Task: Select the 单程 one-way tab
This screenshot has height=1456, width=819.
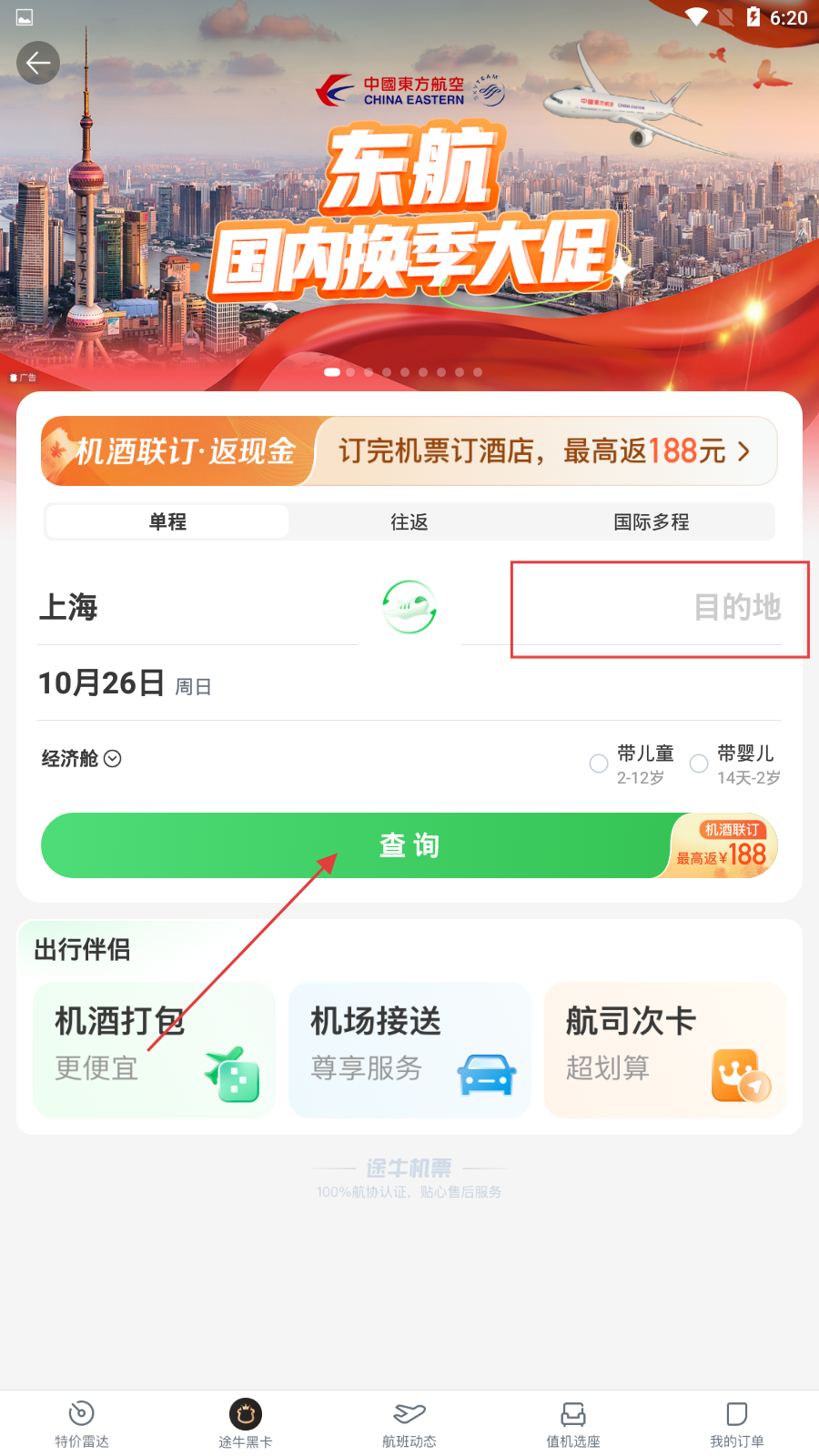Action: [x=167, y=521]
